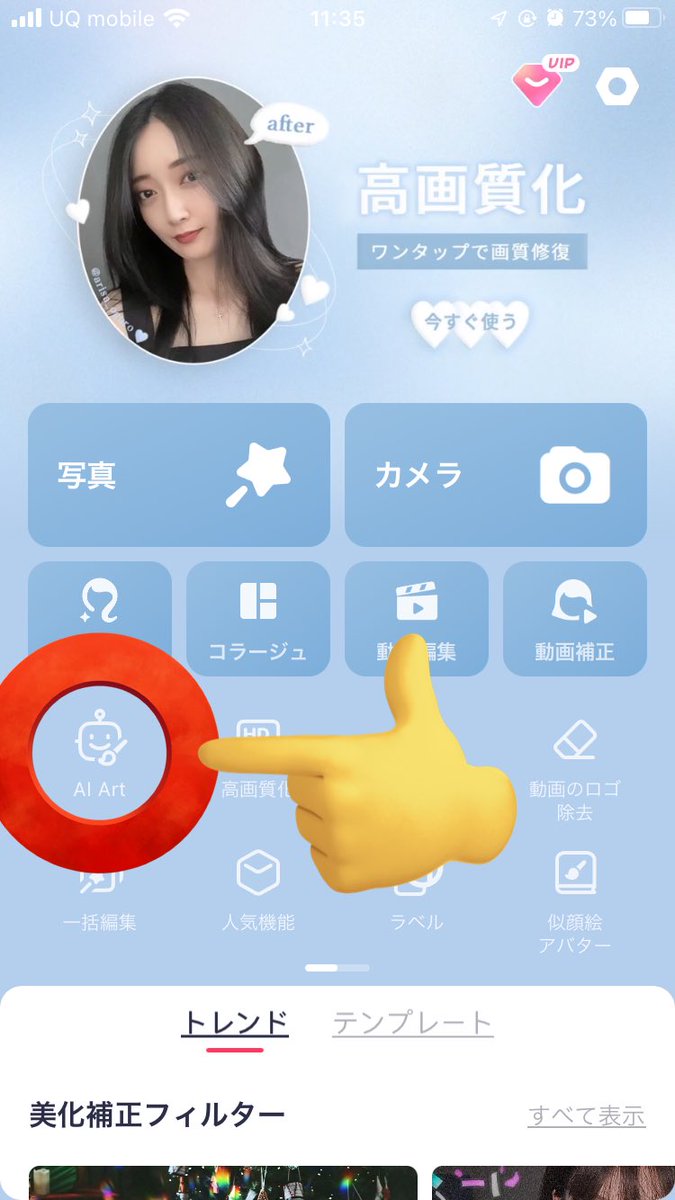Viewport: 675px width, 1200px height.
Task: Open the 似顔絵アバター avatar tool
Action: tap(574, 900)
